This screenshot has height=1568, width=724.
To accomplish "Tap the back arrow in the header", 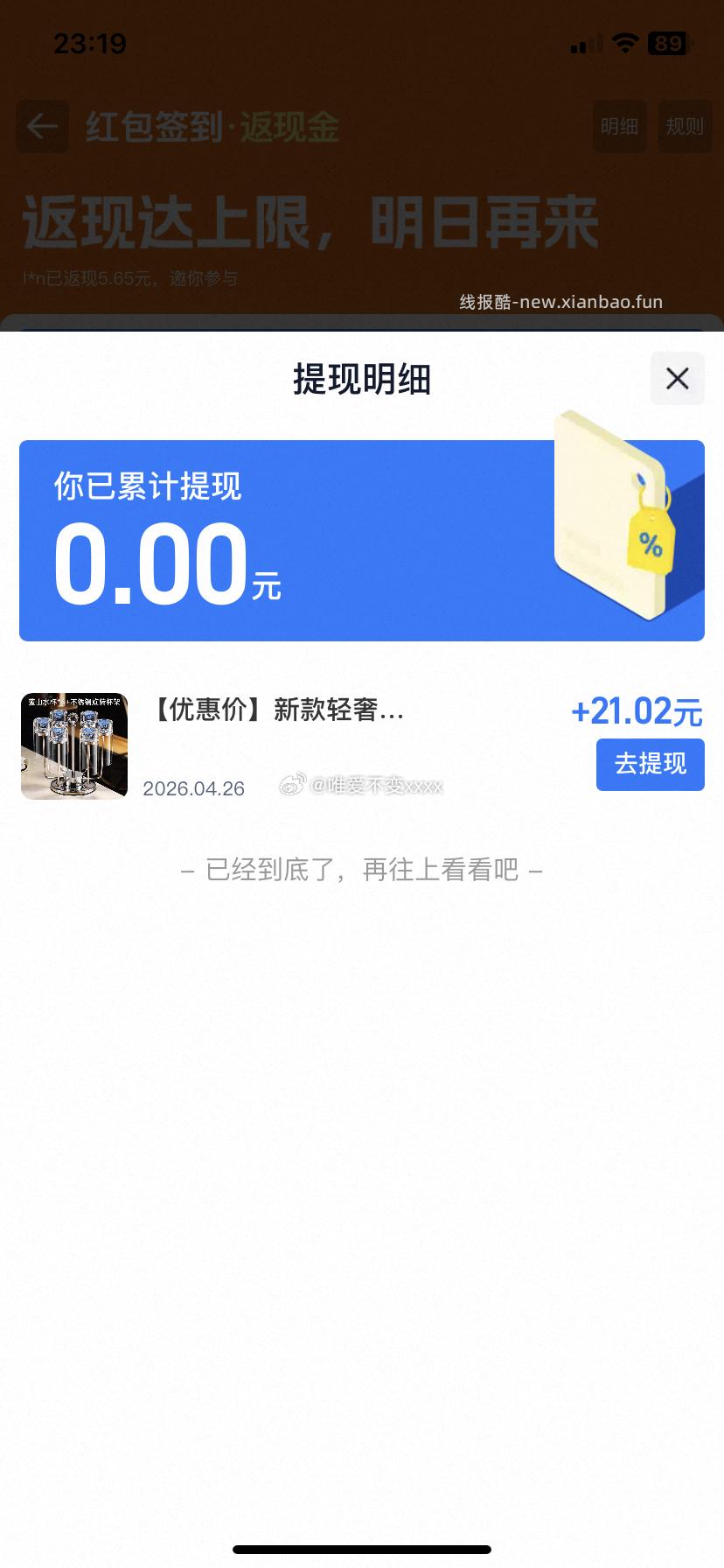I will [x=41, y=127].
